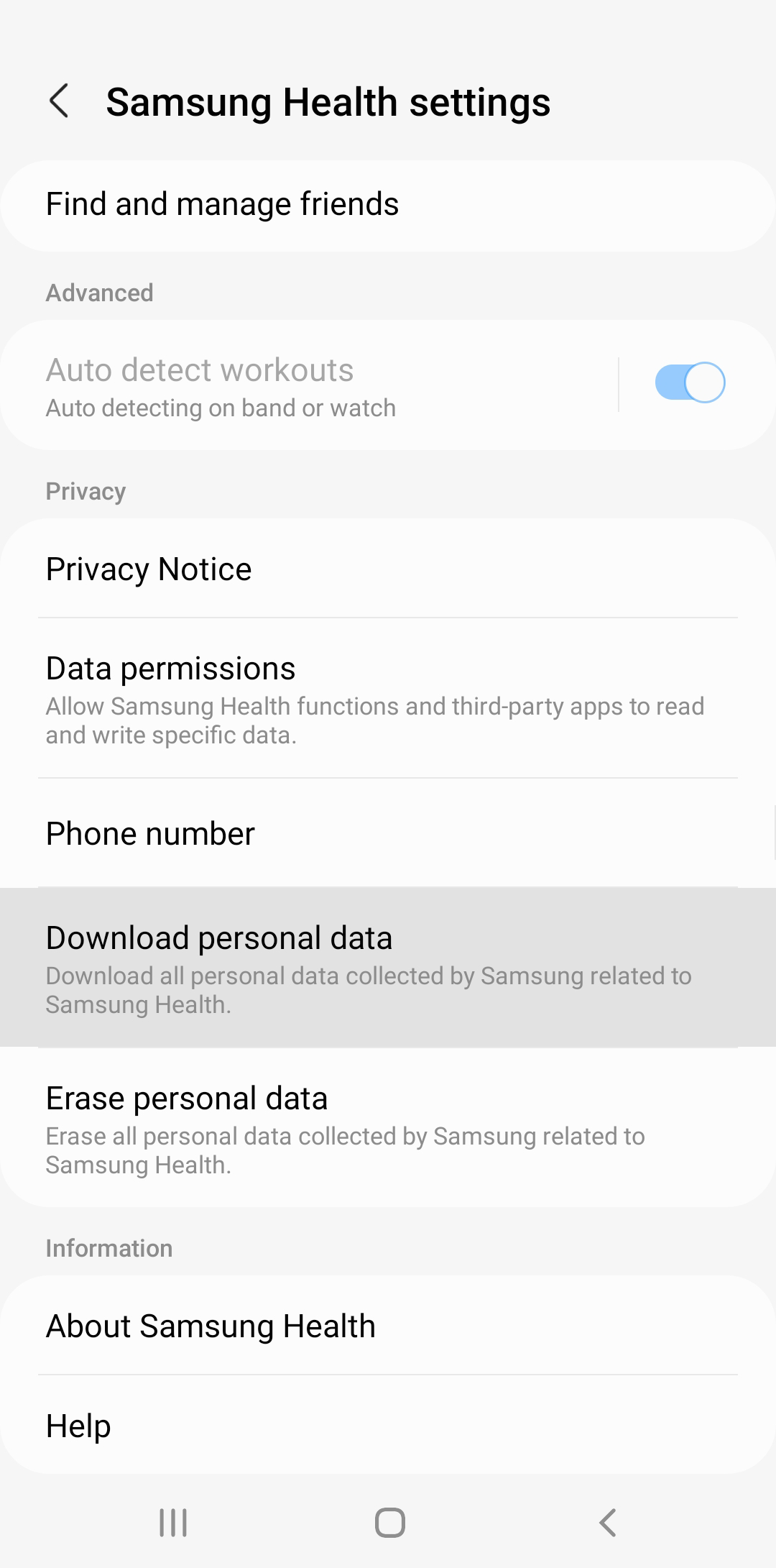
Task: Open the Help row
Action: tap(388, 1425)
